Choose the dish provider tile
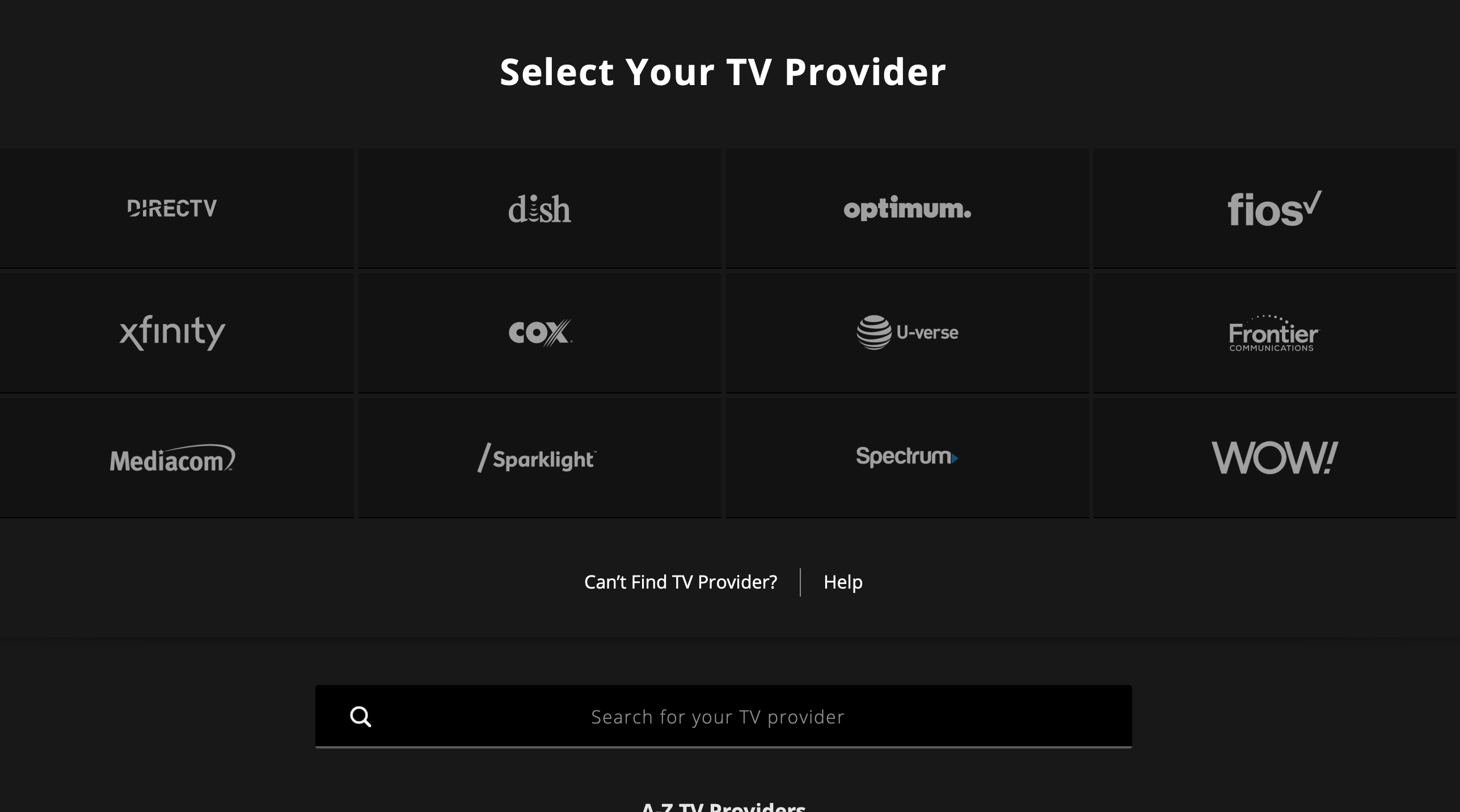The width and height of the screenshot is (1460, 812). point(539,209)
